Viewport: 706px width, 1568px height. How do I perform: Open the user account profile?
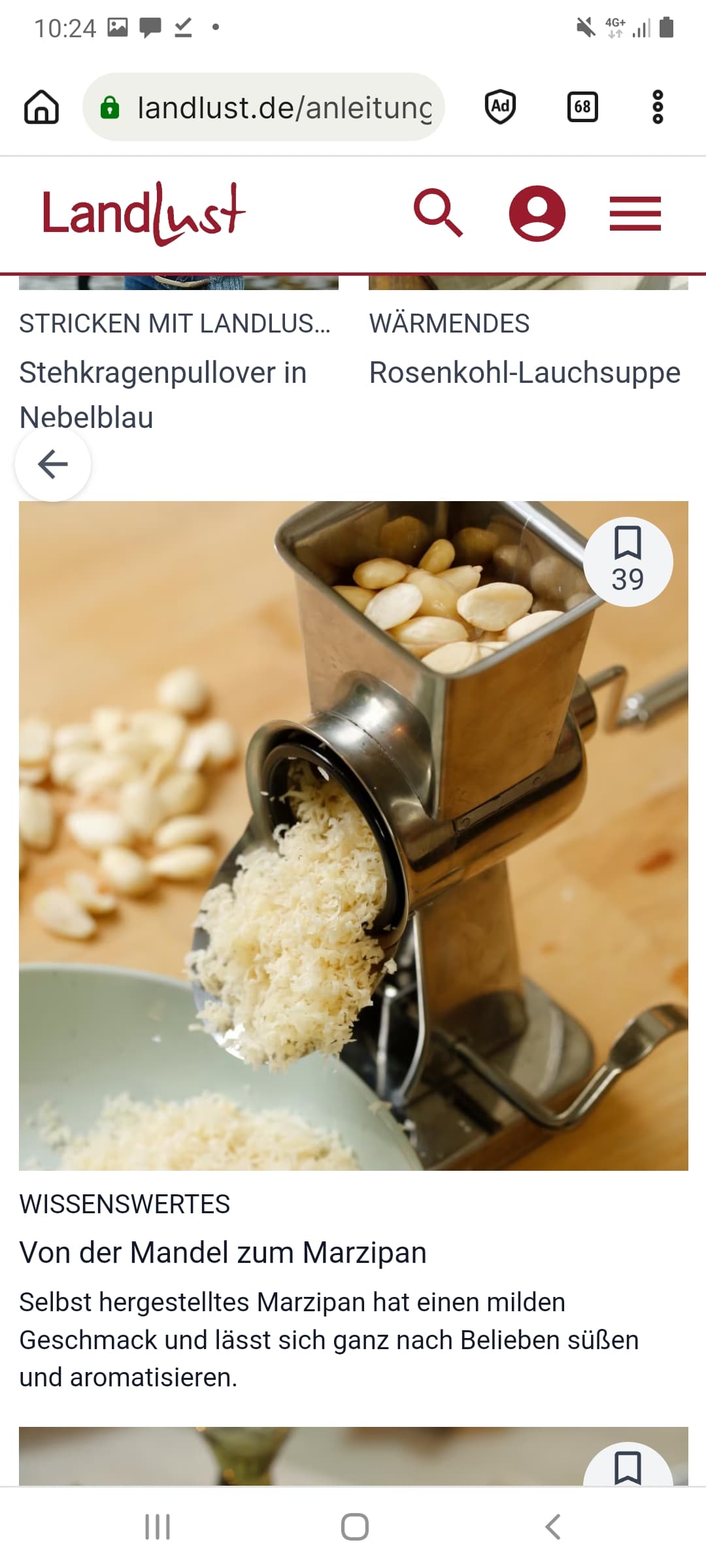[x=537, y=213]
